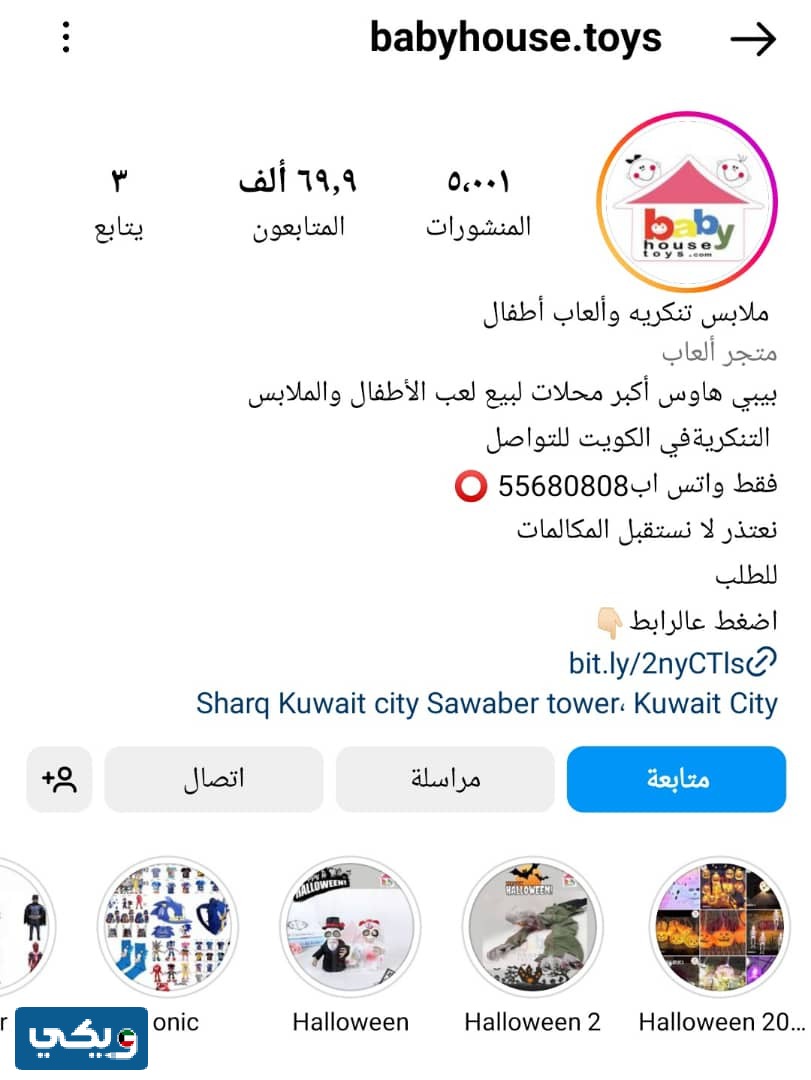This screenshot has height=1080, width=811.
Task: Open the three-dot overflow menu
Action: click(x=66, y=38)
